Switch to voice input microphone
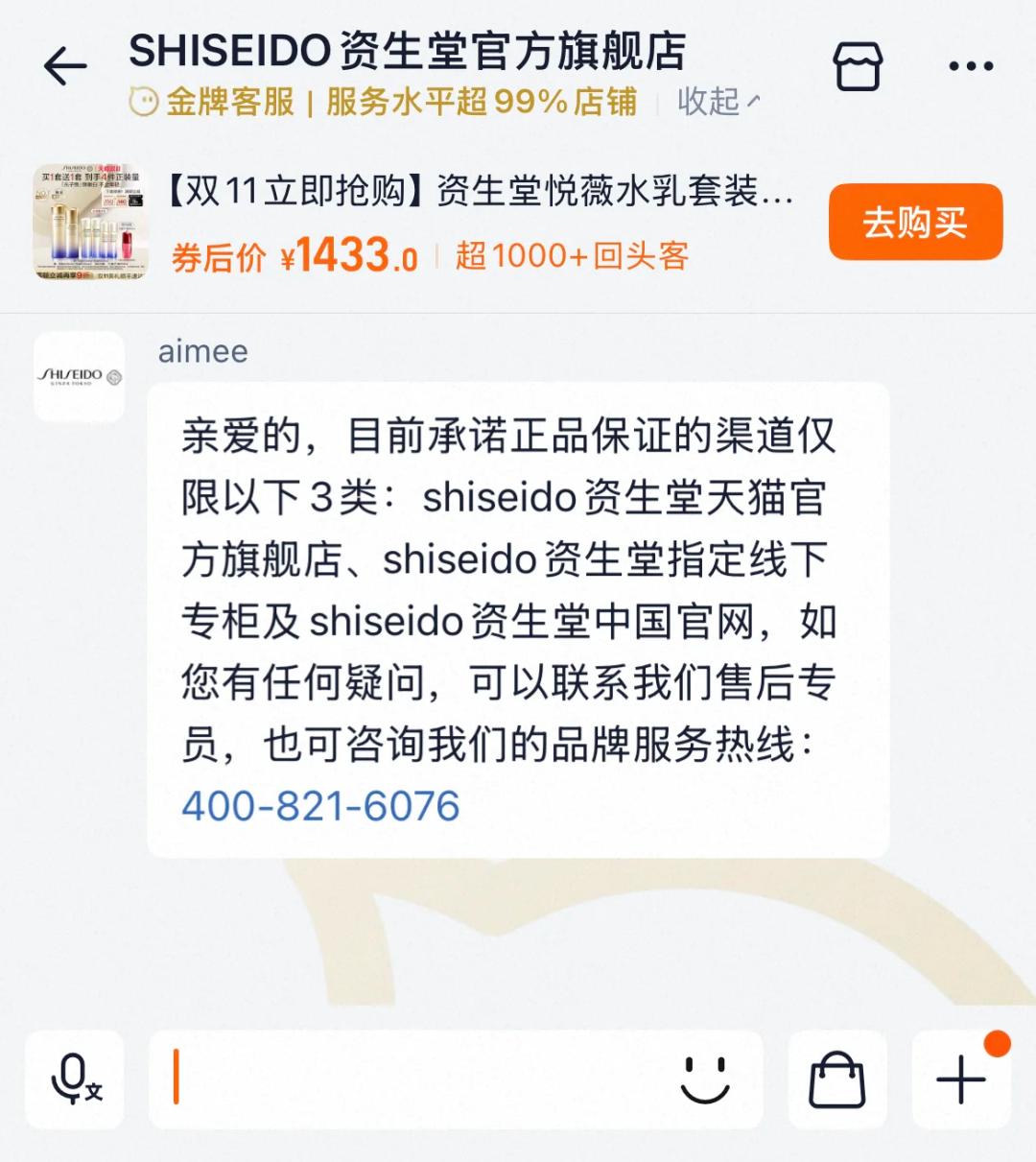The image size is (1036, 1162). coord(75,1079)
